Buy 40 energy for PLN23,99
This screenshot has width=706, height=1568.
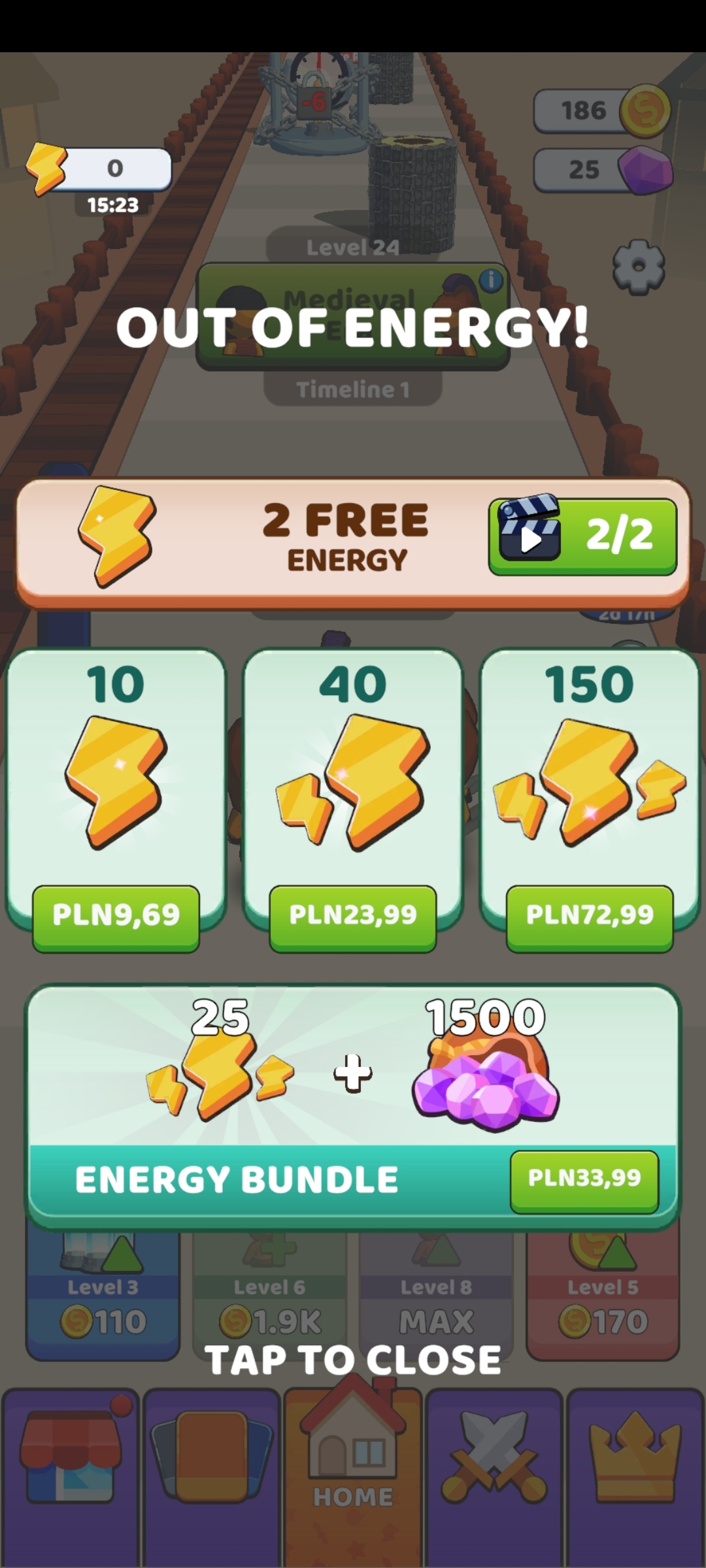point(353,915)
